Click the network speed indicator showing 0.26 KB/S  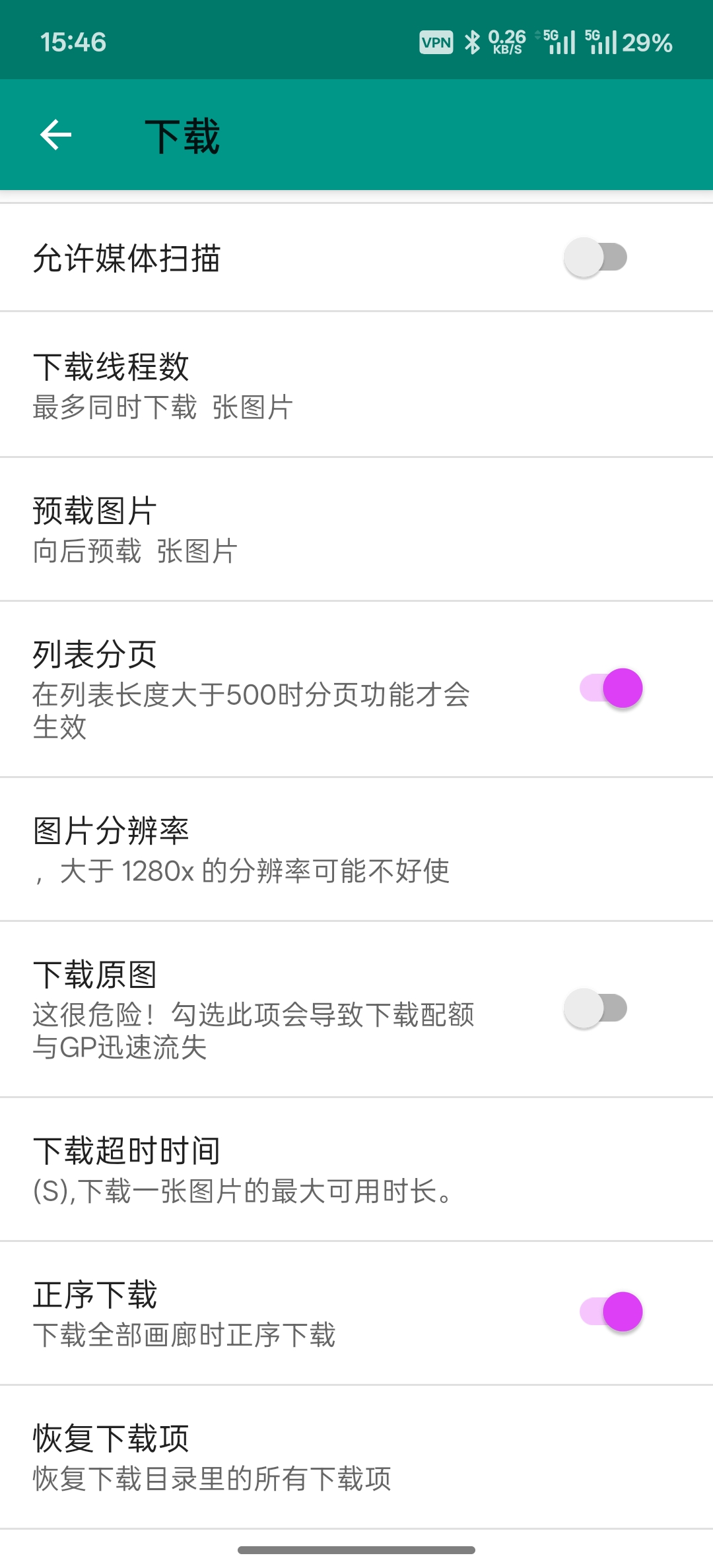pyautogui.click(x=506, y=42)
